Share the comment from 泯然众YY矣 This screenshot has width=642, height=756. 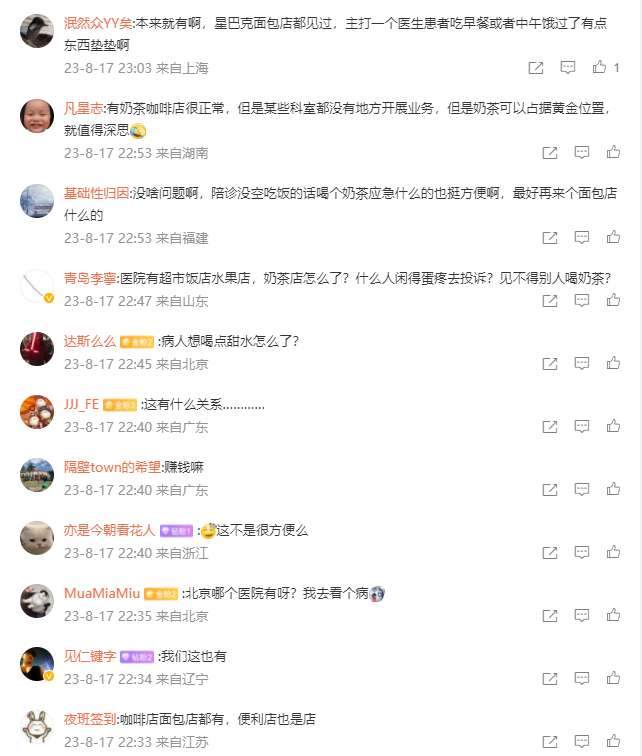pos(536,67)
